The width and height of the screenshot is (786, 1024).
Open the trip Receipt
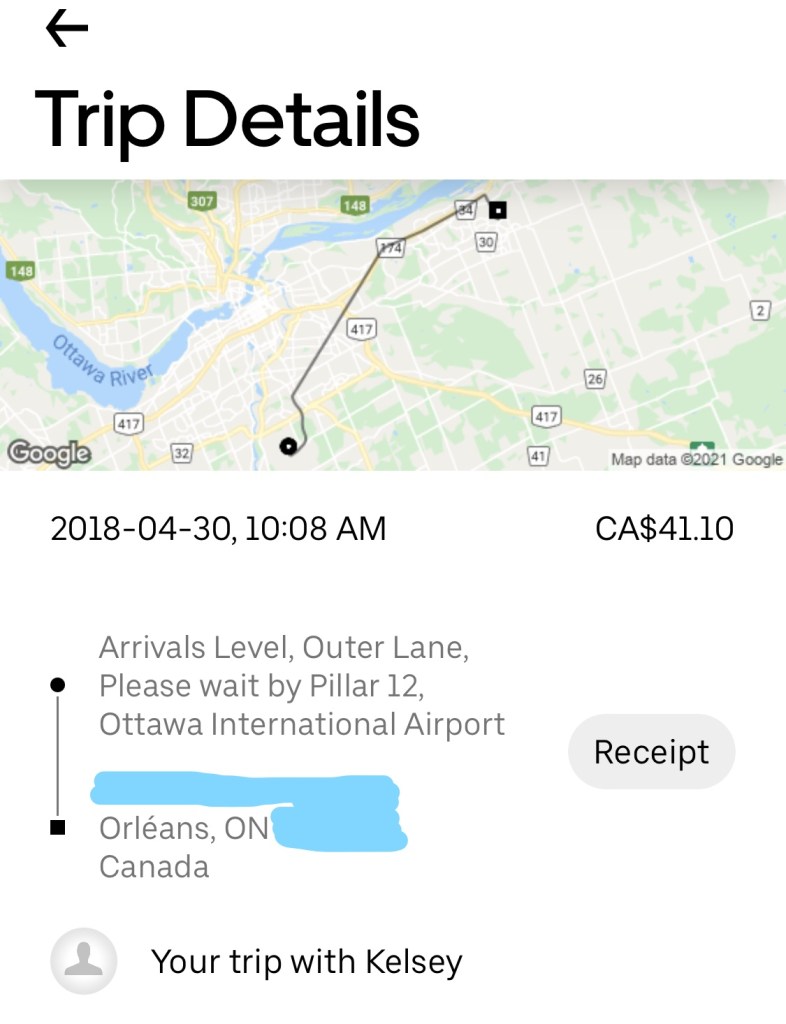tap(651, 752)
